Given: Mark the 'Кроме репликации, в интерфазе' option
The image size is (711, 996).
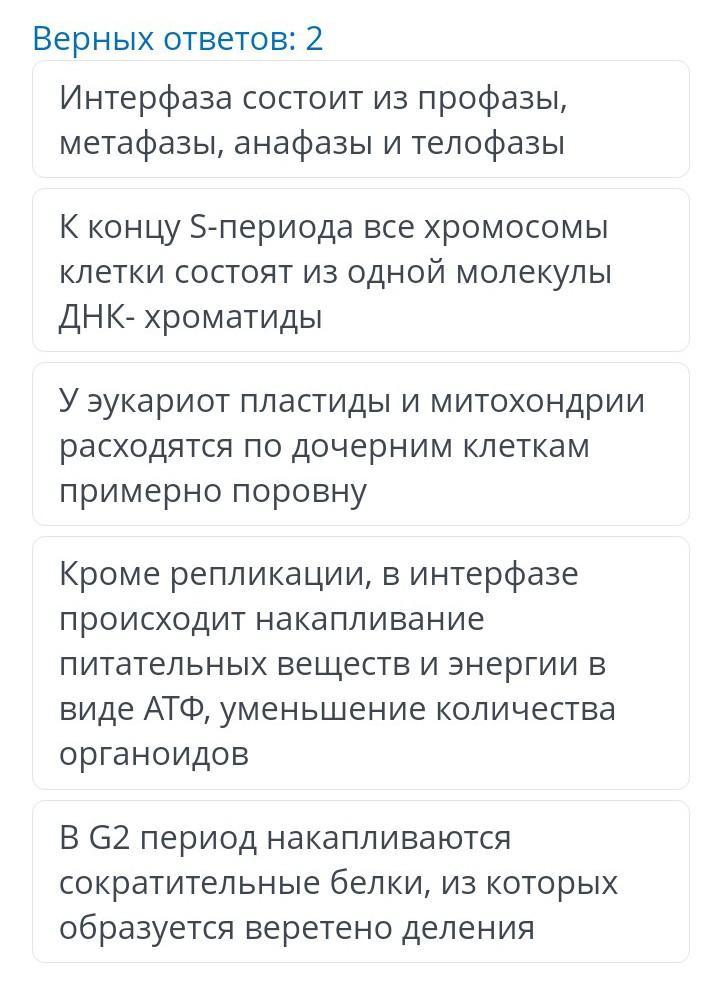Looking at the screenshot, I should tap(360, 664).
